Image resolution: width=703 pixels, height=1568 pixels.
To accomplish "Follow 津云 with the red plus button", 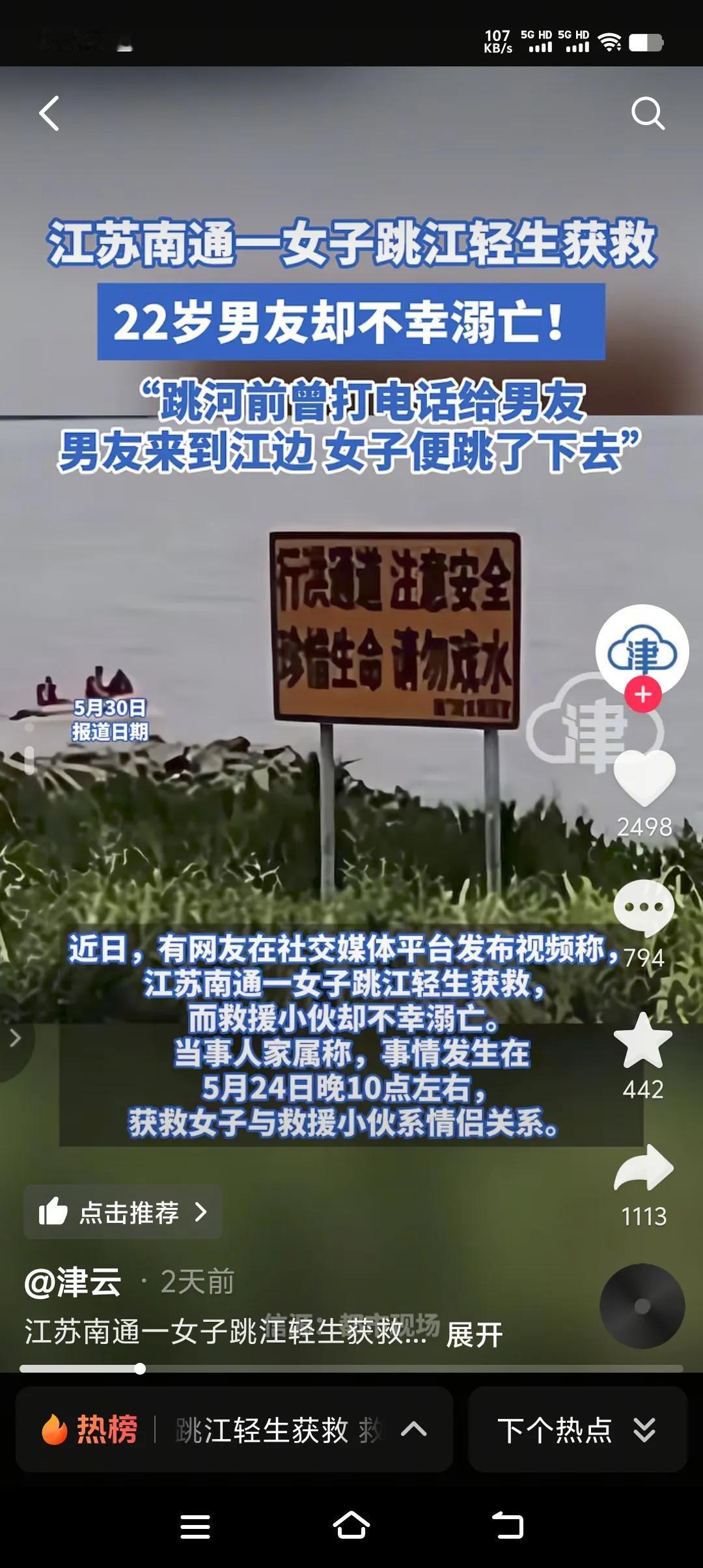I will tap(643, 694).
